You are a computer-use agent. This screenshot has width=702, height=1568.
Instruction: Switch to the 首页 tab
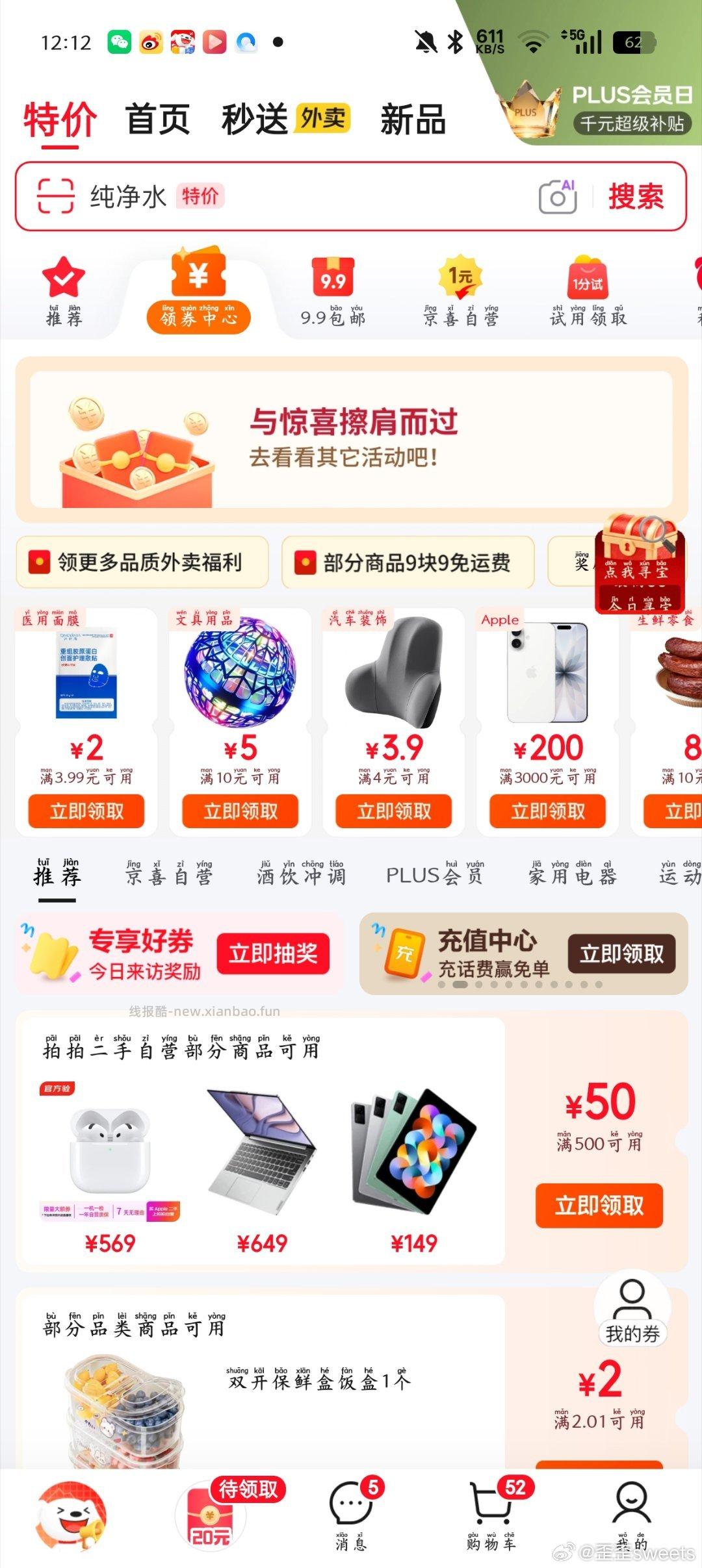pyautogui.click(x=159, y=119)
